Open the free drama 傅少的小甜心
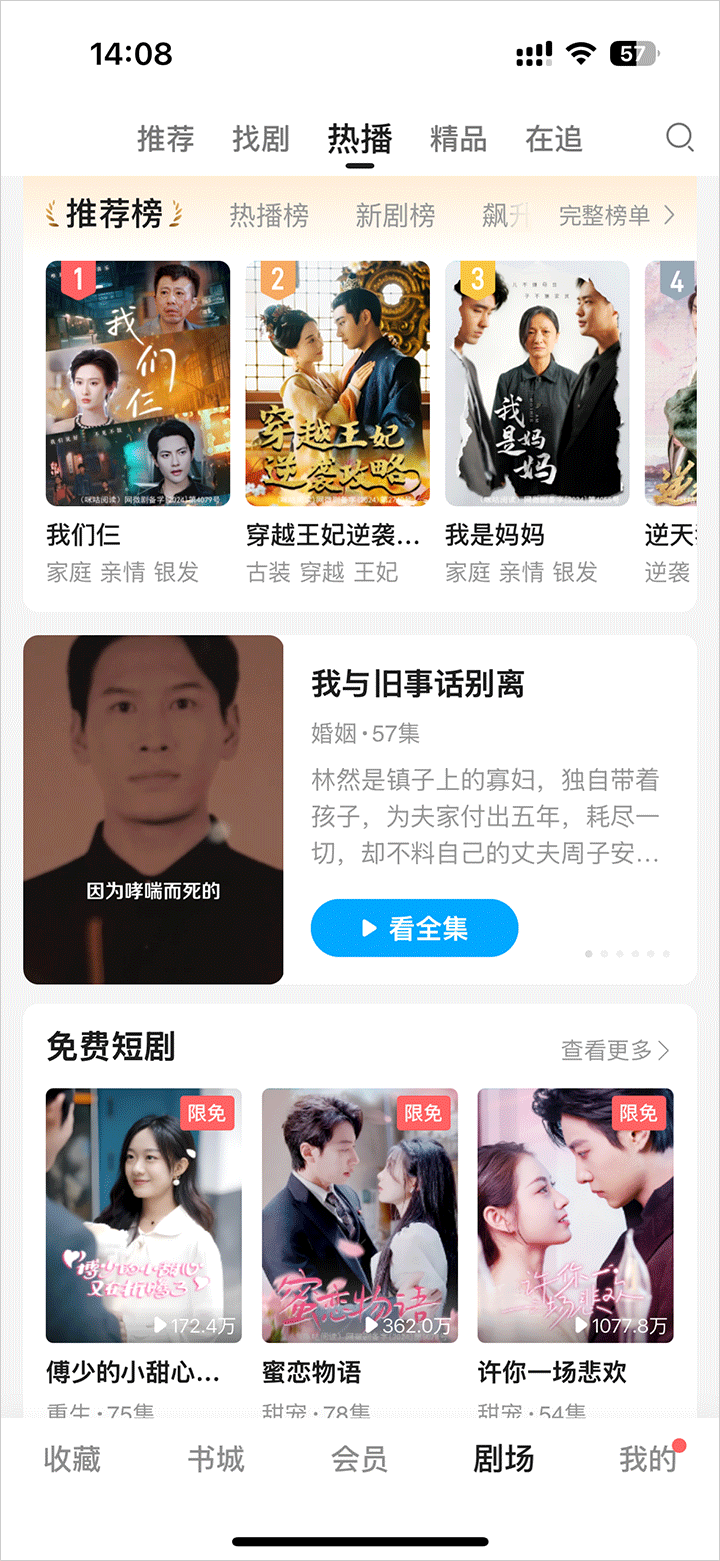The height and width of the screenshot is (1561, 720). tap(142, 1215)
